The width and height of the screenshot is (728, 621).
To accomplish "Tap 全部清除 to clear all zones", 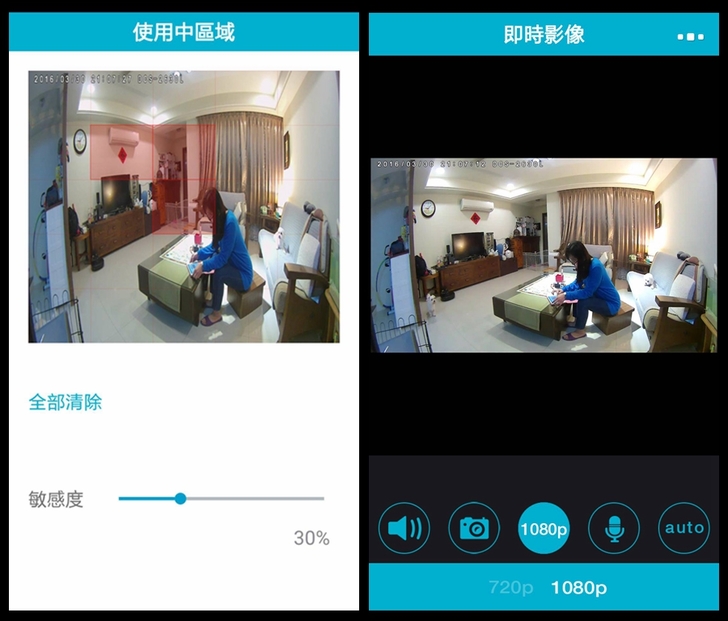I will click(x=66, y=403).
